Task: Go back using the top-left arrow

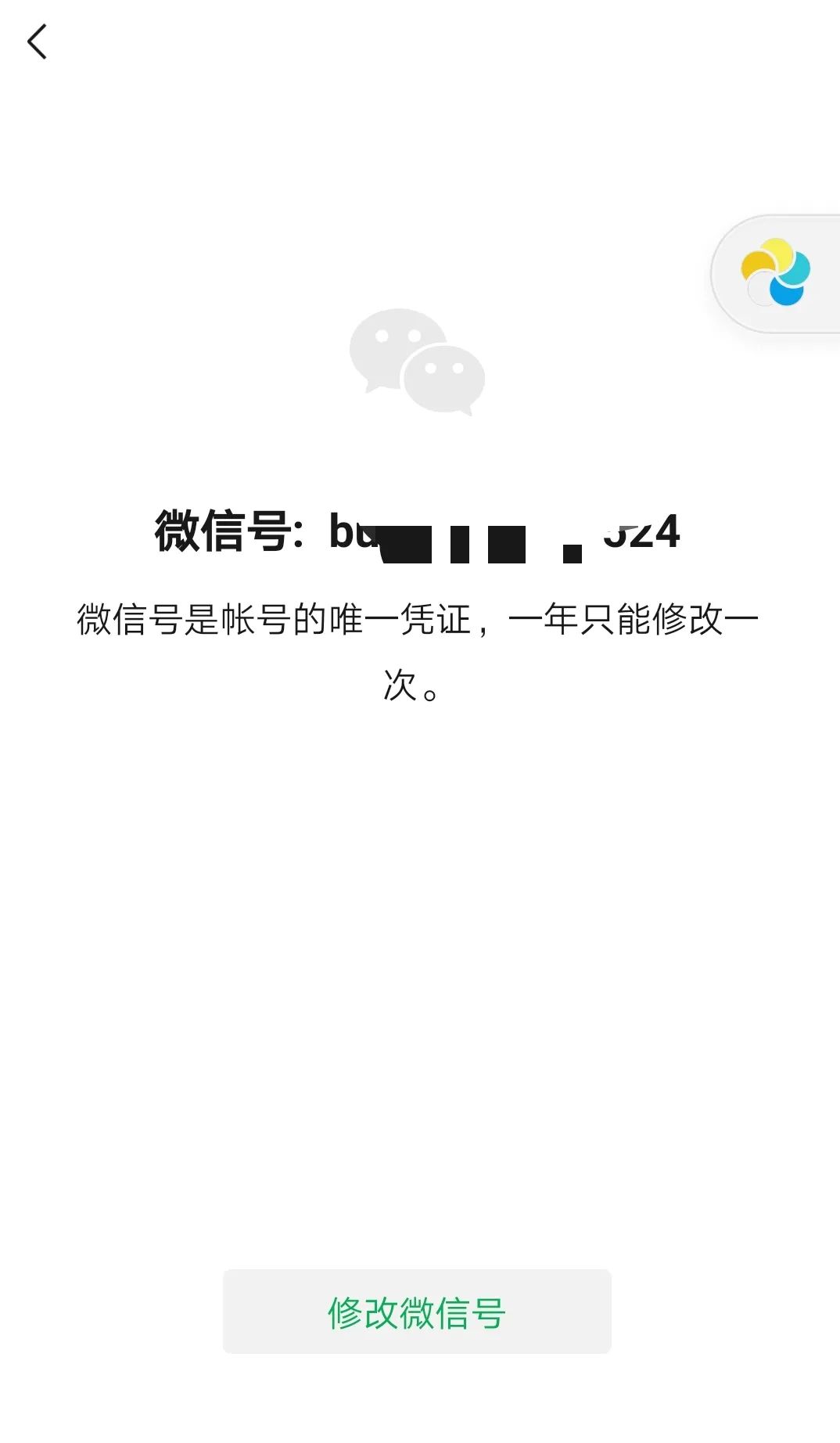Action: click(x=37, y=41)
